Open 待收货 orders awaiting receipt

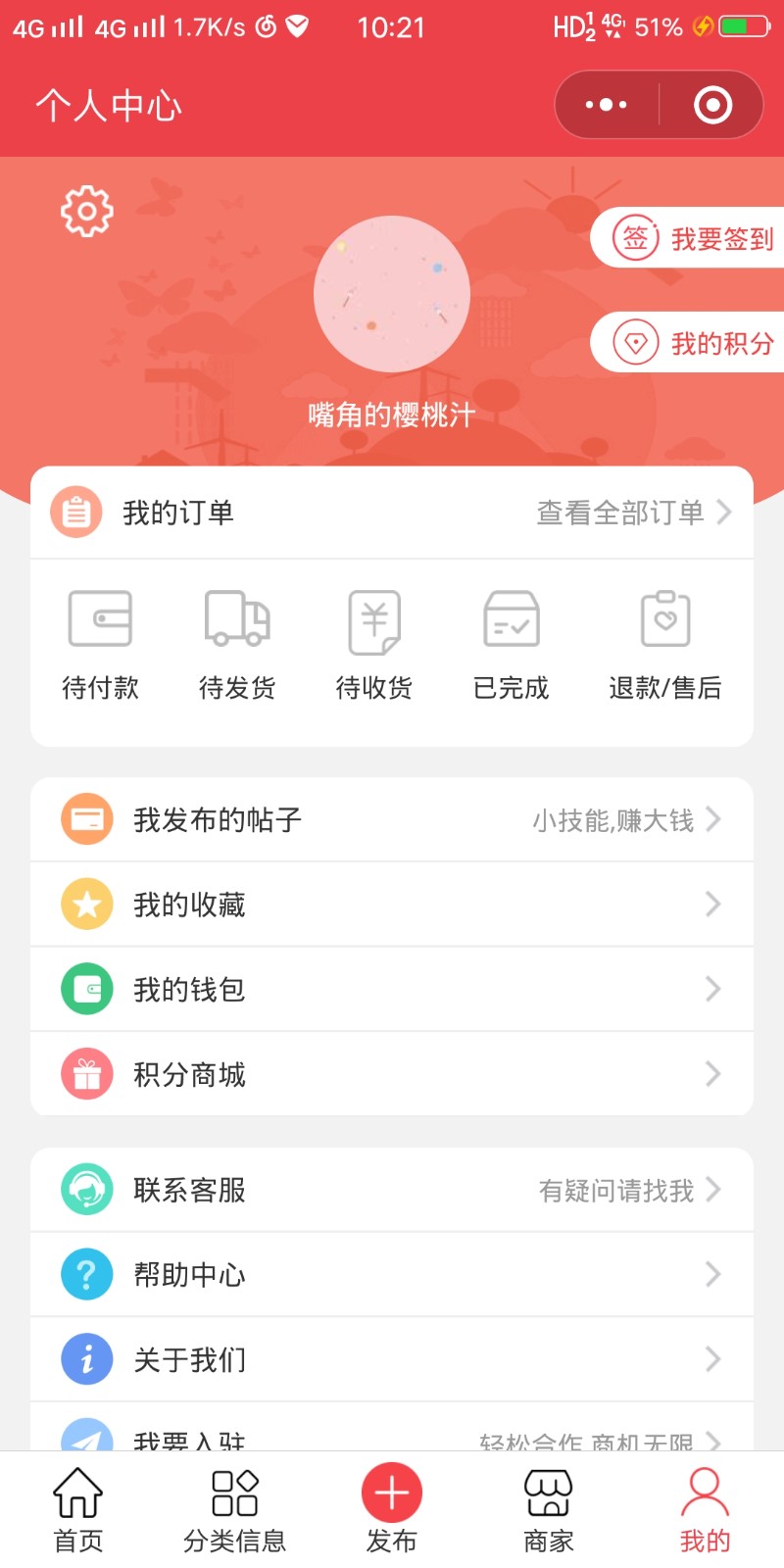tap(374, 644)
